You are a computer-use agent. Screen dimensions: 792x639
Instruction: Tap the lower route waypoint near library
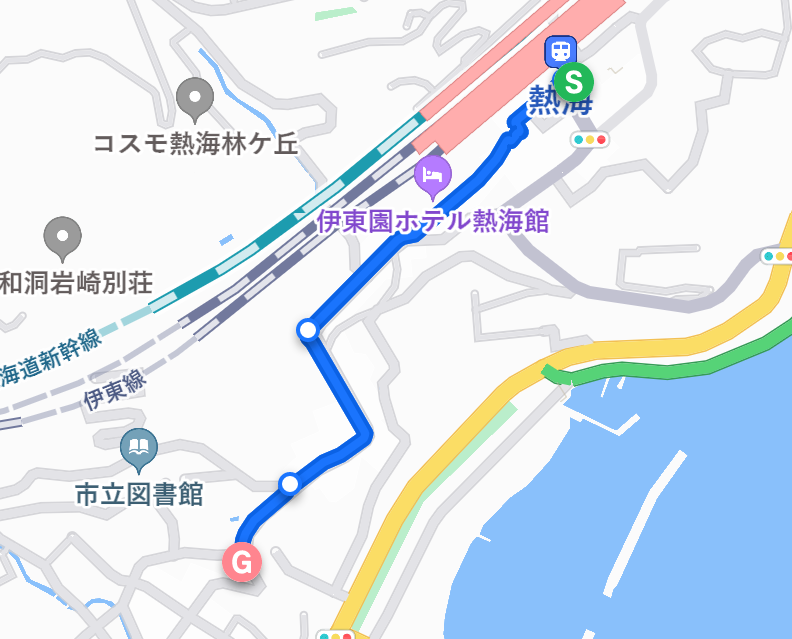coord(290,484)
